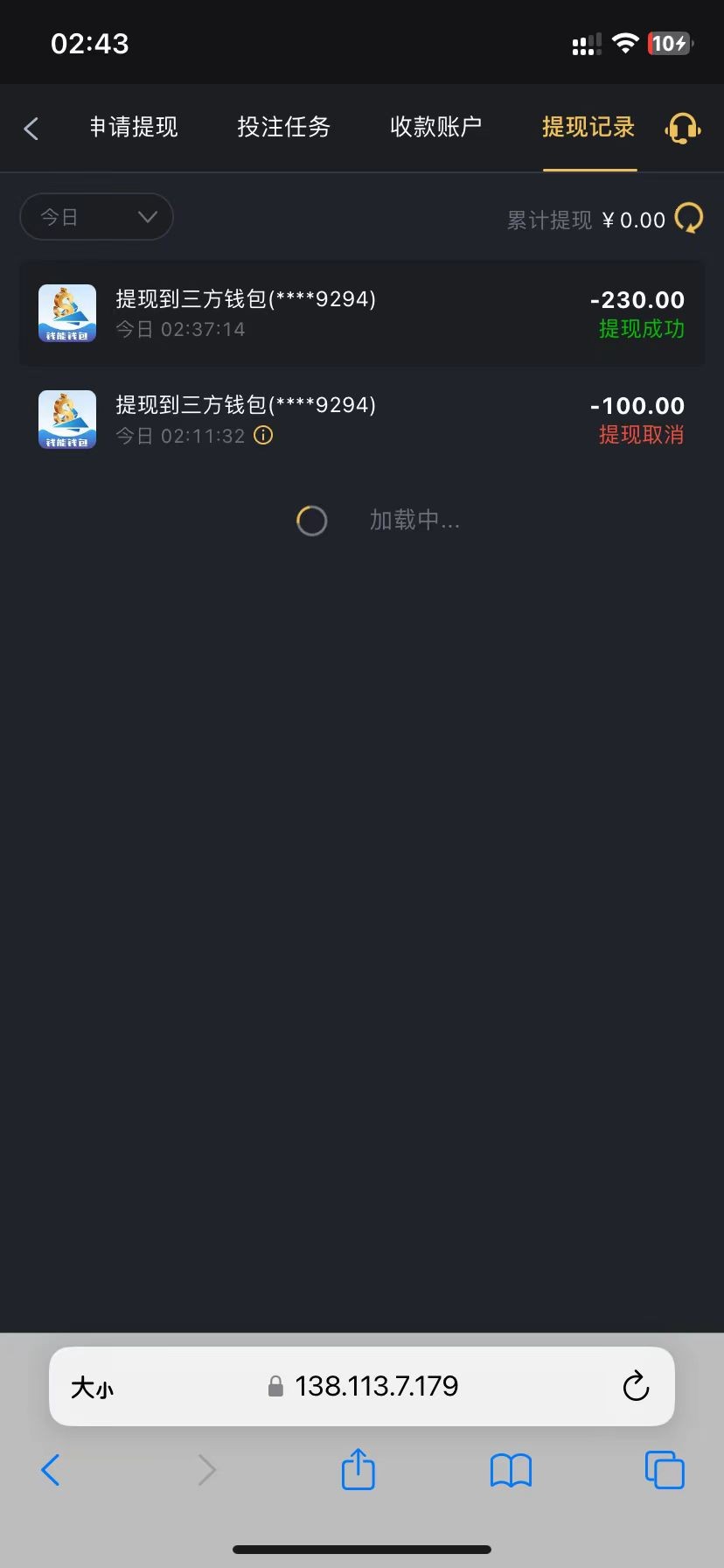Image resolution: width=724 pixels, height=1568 pixels.
Task: Show info for the 02:11:32 withdrawal
Action: [x=263, y=436]
